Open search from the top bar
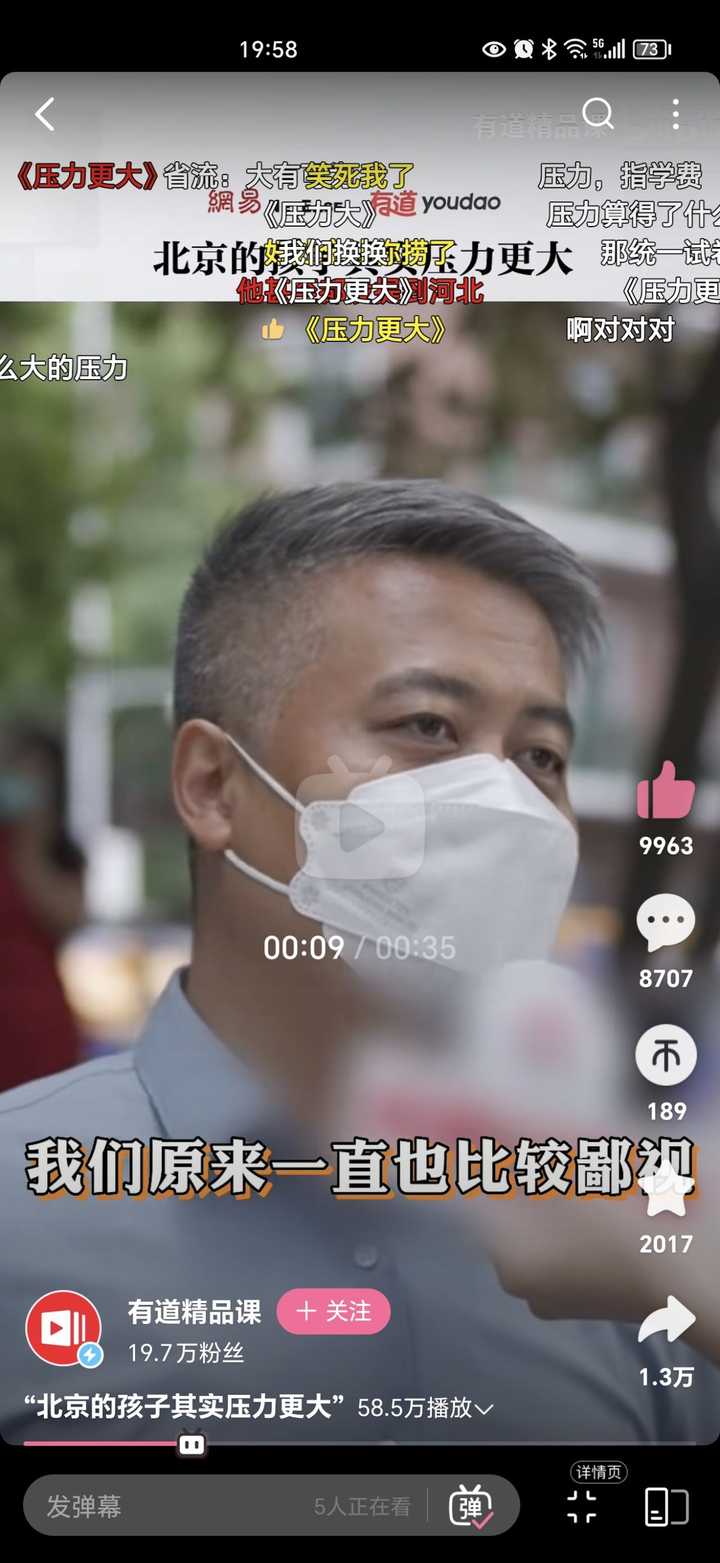 pyautogui.click(x=597, y=113)
